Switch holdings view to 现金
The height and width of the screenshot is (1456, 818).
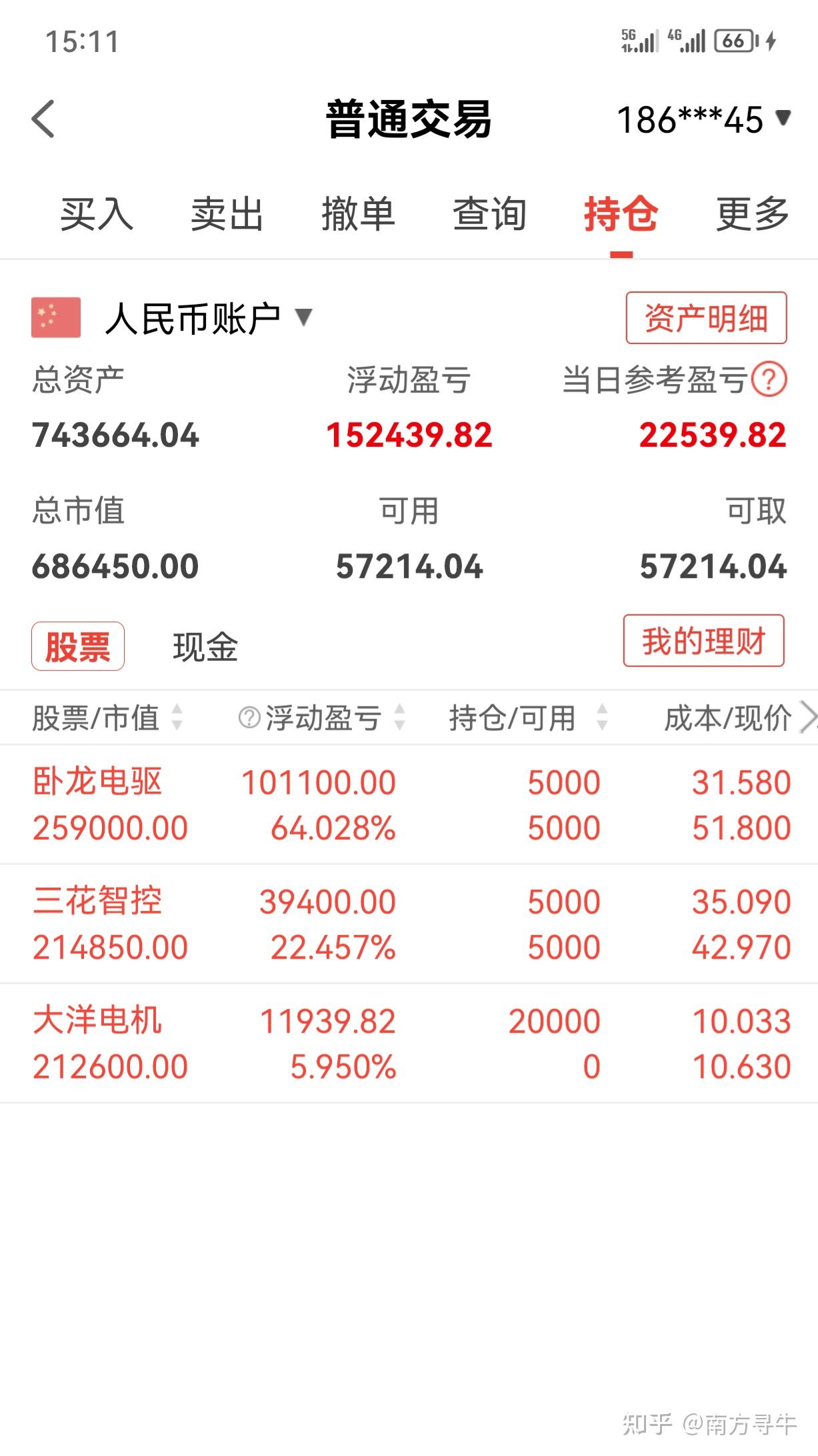205,644
